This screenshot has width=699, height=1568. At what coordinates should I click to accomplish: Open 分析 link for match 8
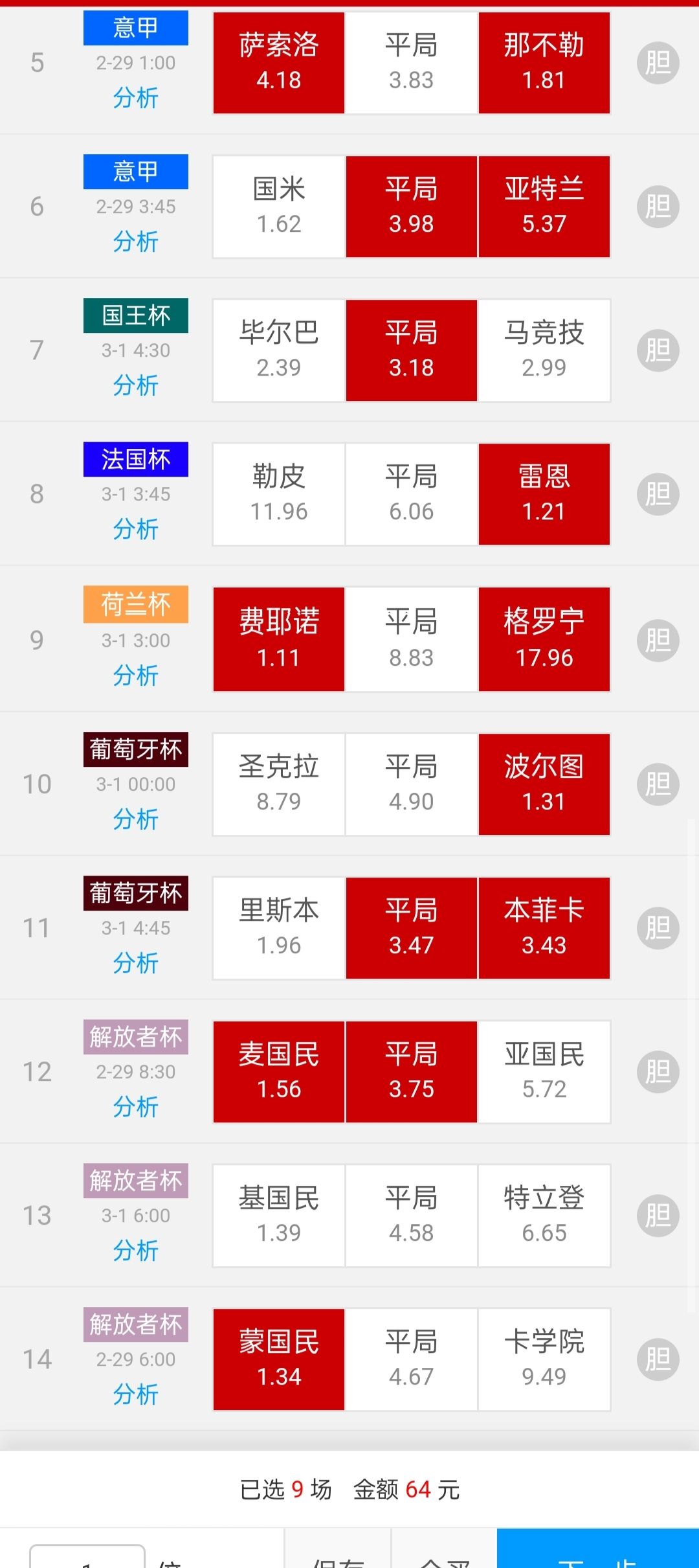(135, 529)
